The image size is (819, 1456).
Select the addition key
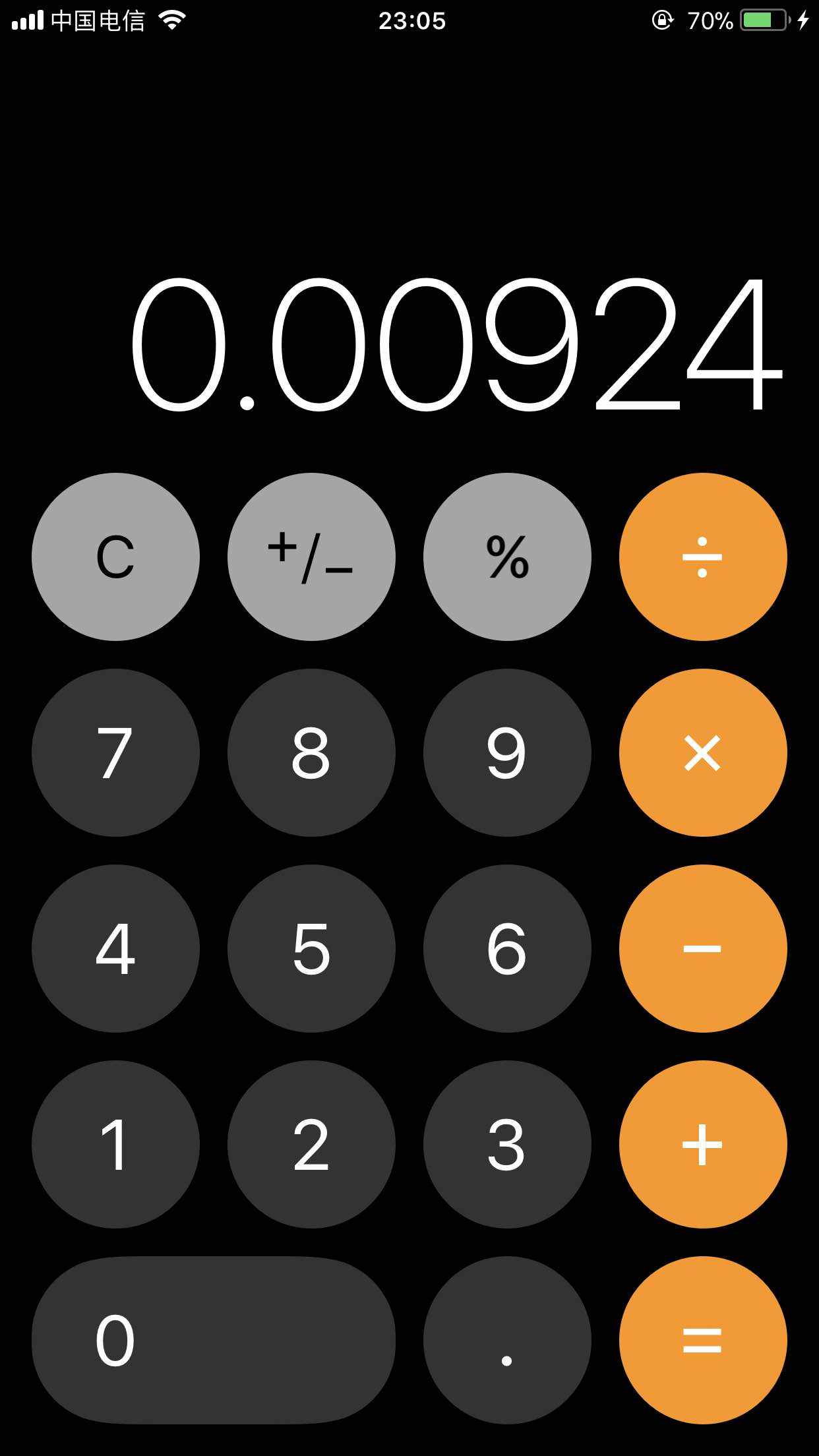tap(703, 1144)
